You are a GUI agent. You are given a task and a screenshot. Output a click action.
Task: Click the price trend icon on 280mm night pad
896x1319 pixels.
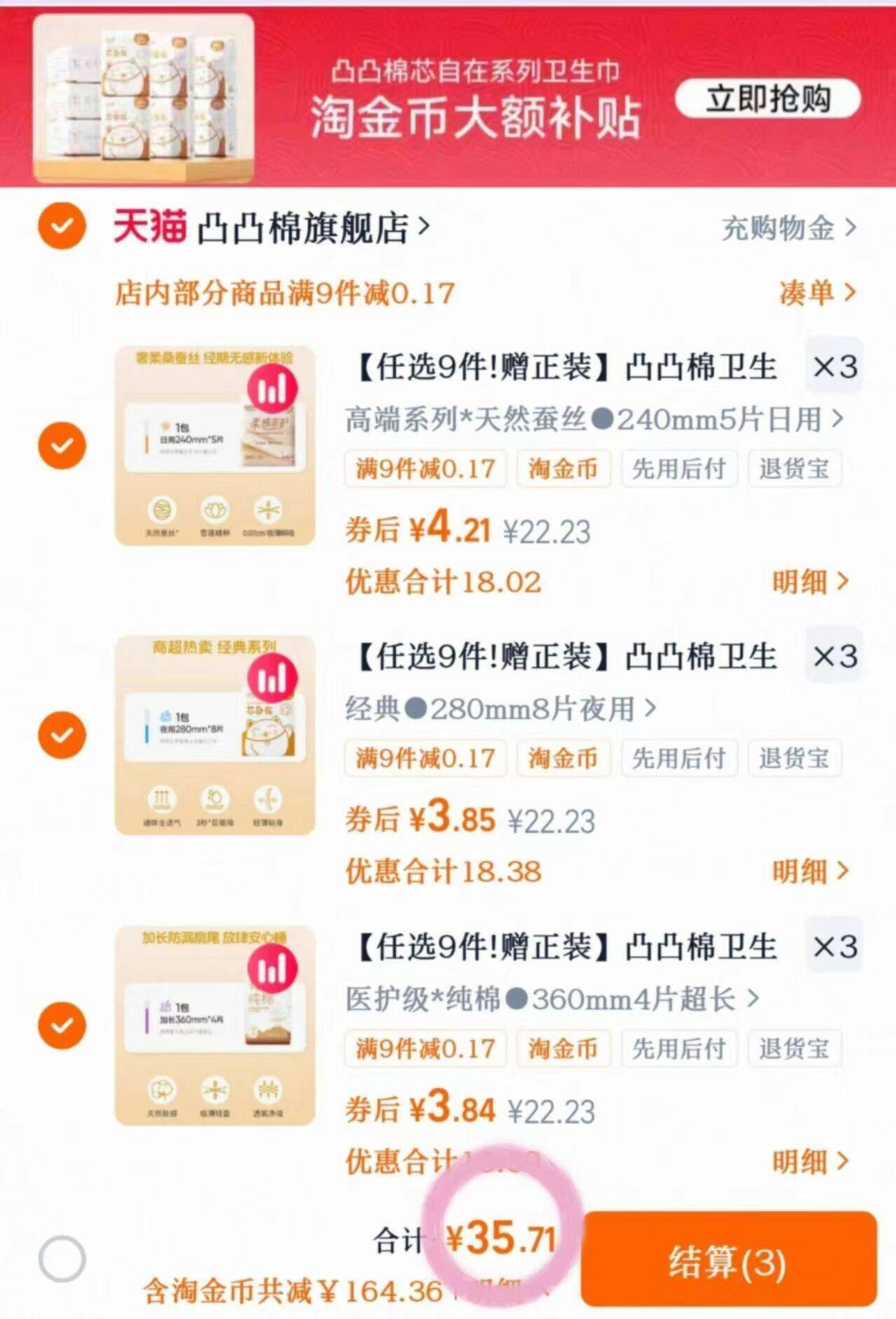click(275, 676)
